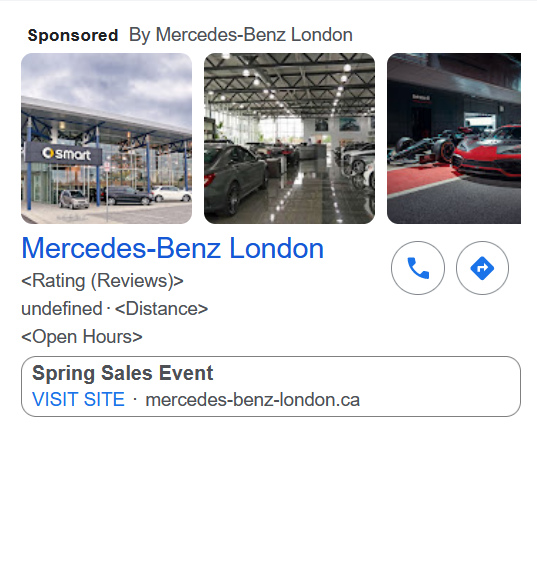Open the showroom interior photo
The height and width of the screenshot is (571, 537).
[289, 138]
